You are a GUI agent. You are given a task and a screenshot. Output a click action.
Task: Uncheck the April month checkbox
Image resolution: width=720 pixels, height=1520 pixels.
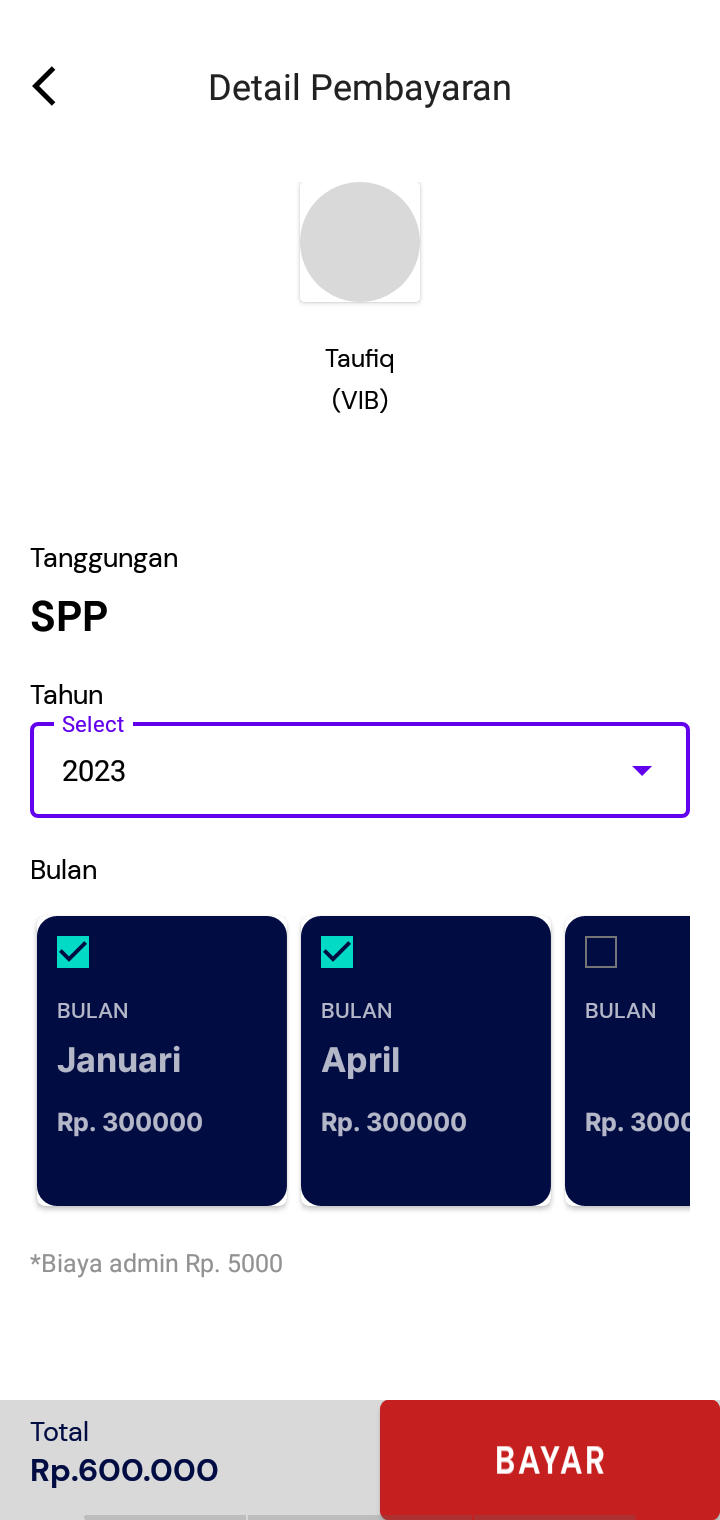click(337, 952)
